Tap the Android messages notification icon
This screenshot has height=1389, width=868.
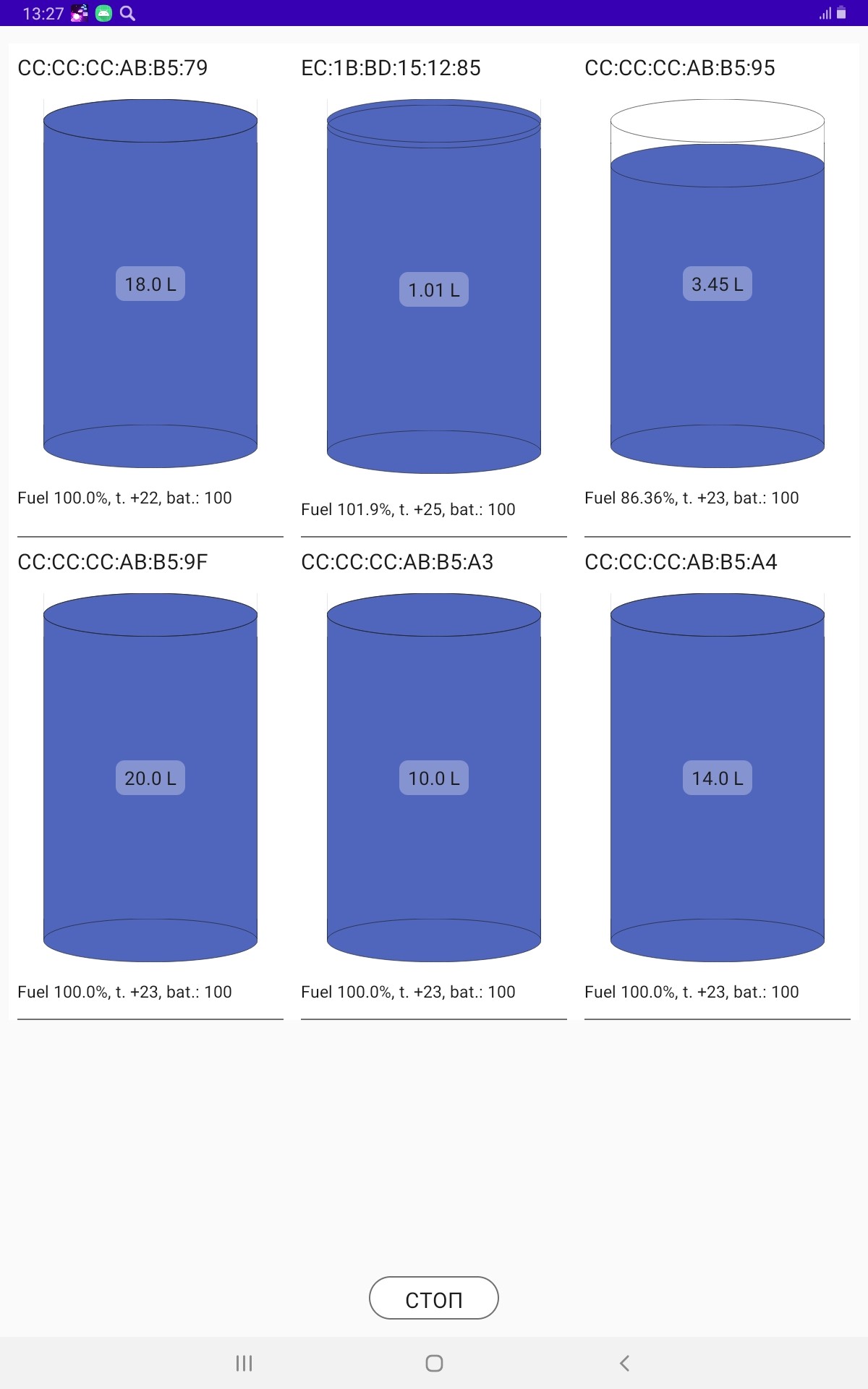point(102,13)
